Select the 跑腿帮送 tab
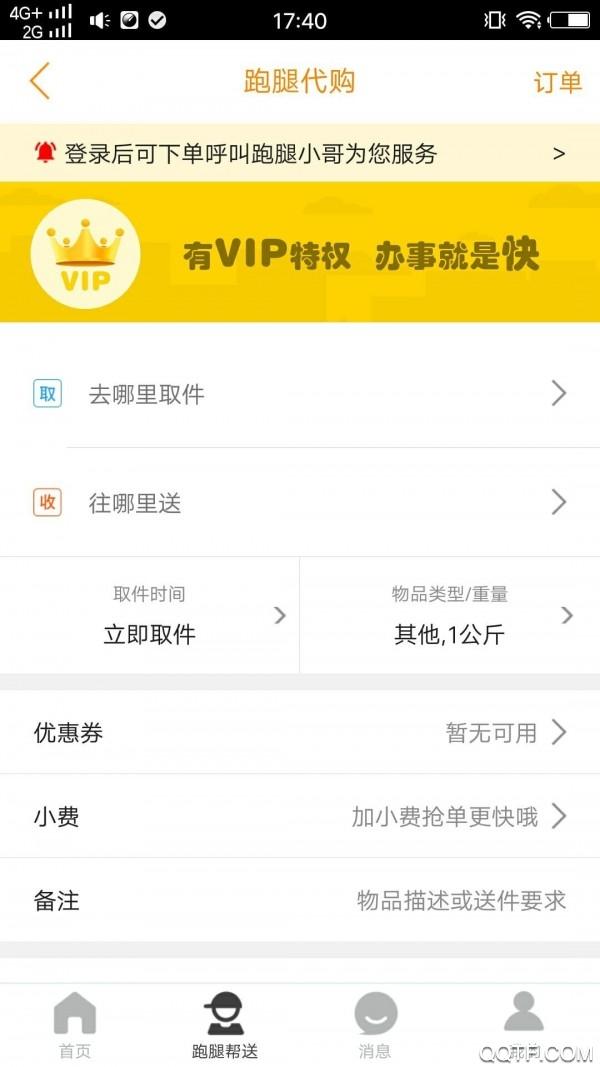This screenshot has height=1067, width=600. click(x=225, y=1025)
